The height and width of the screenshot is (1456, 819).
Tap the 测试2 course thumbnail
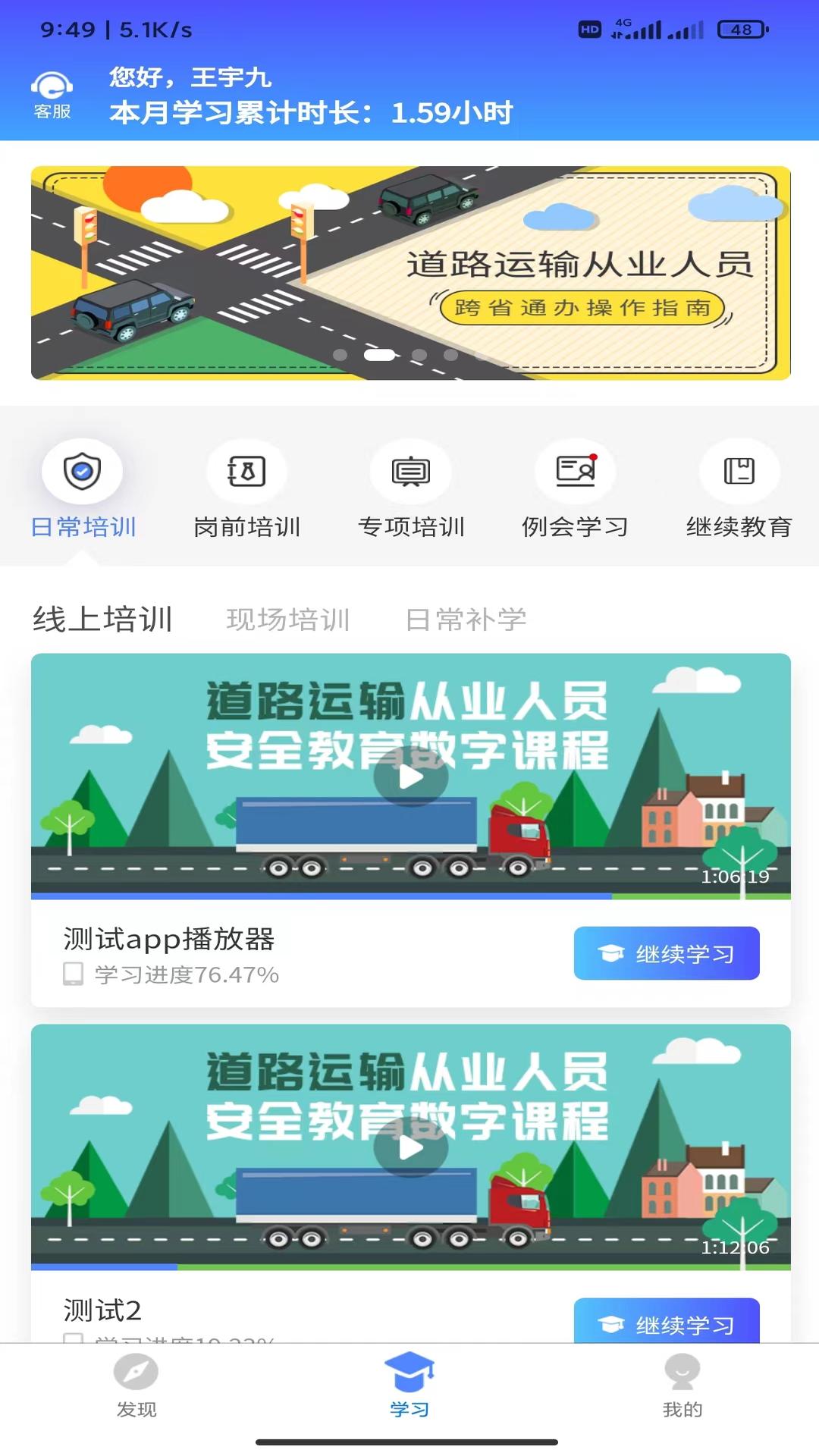tap(409, 1137)
